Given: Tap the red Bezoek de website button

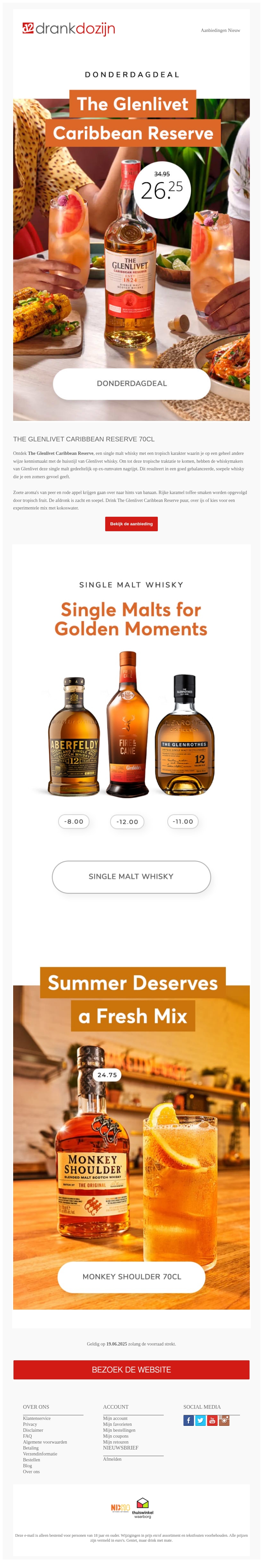Looking at the screenshot, I should (x=131, y=1370).
